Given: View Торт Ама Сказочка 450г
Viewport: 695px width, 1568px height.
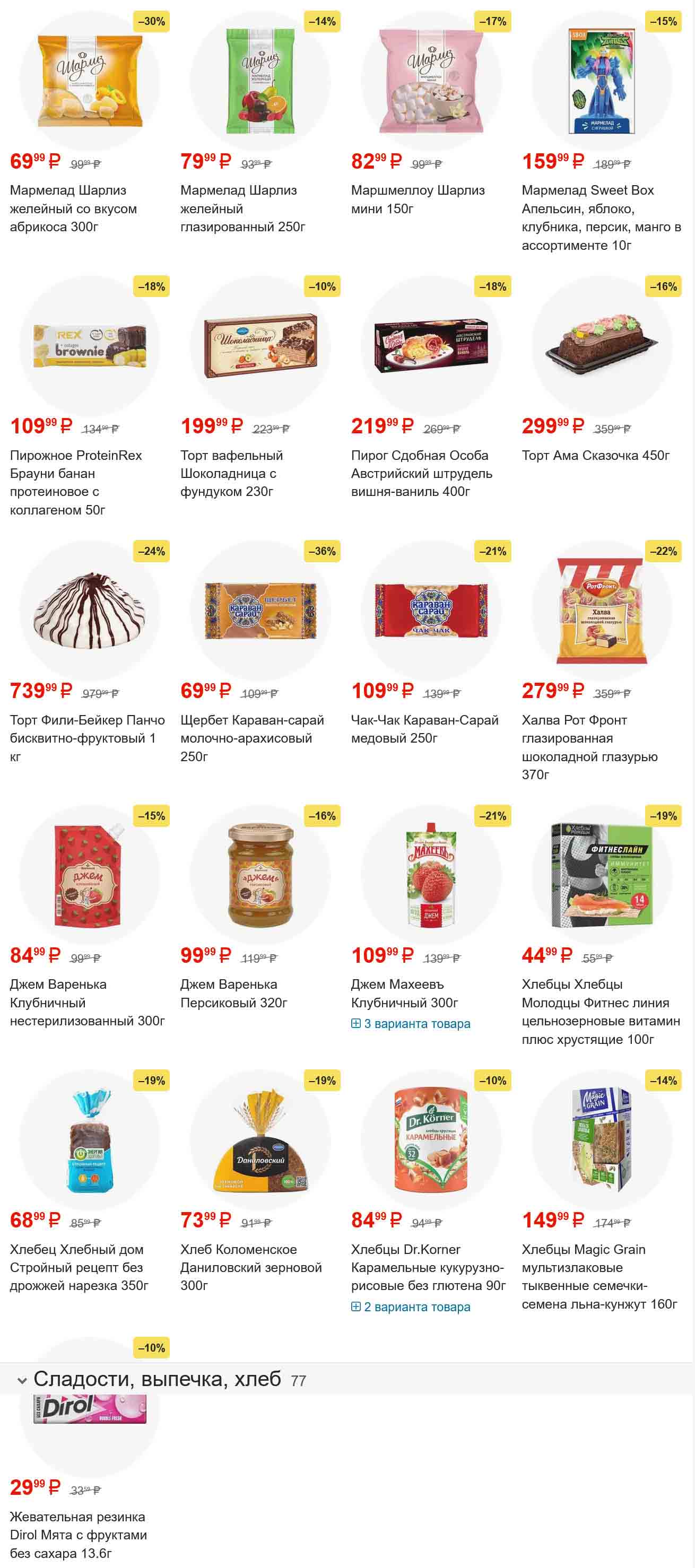Looking at the screenshot, I should pyautogui.click(x=595, y=455).
